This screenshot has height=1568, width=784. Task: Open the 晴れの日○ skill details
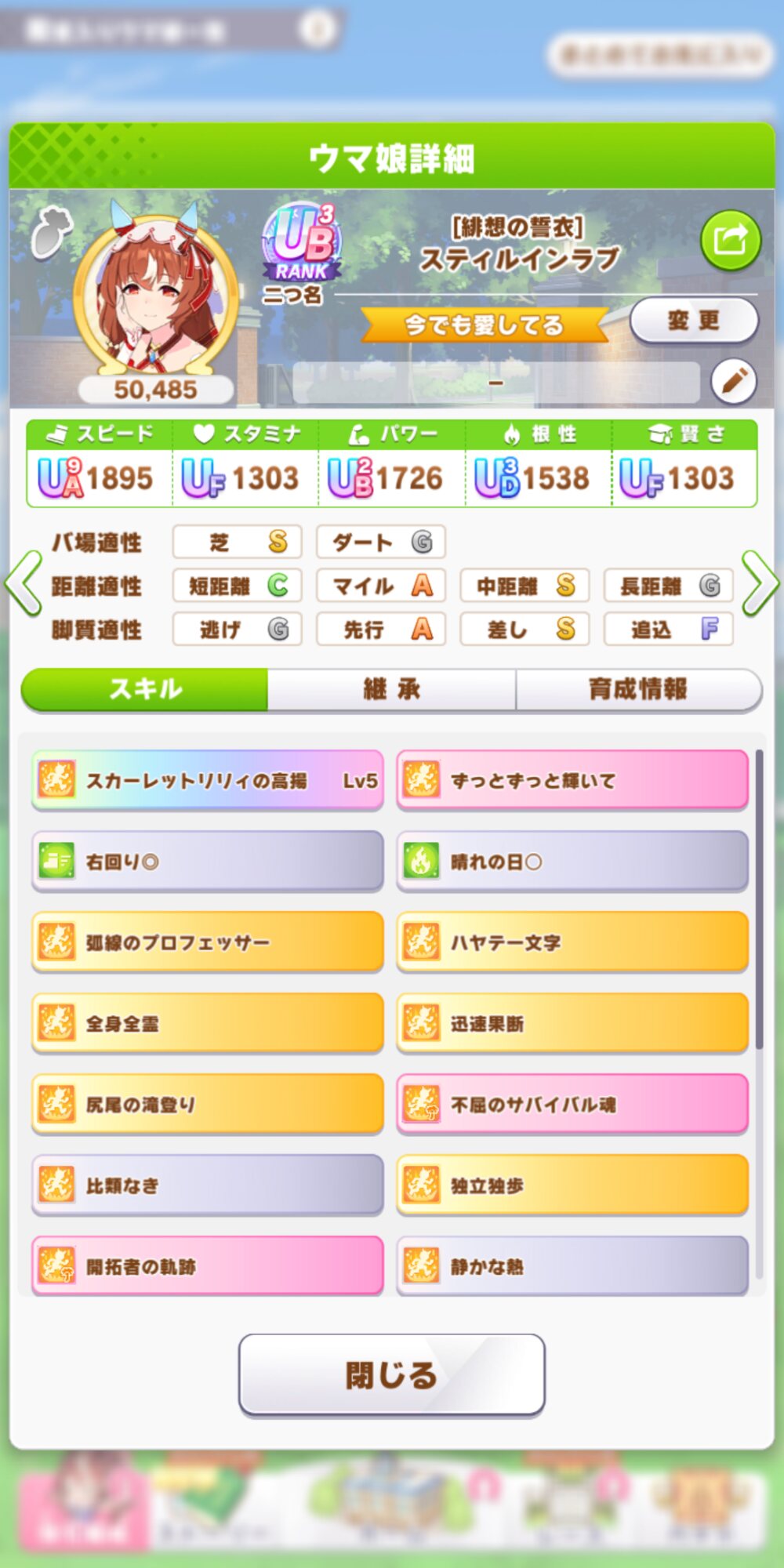tap(572, 862)
